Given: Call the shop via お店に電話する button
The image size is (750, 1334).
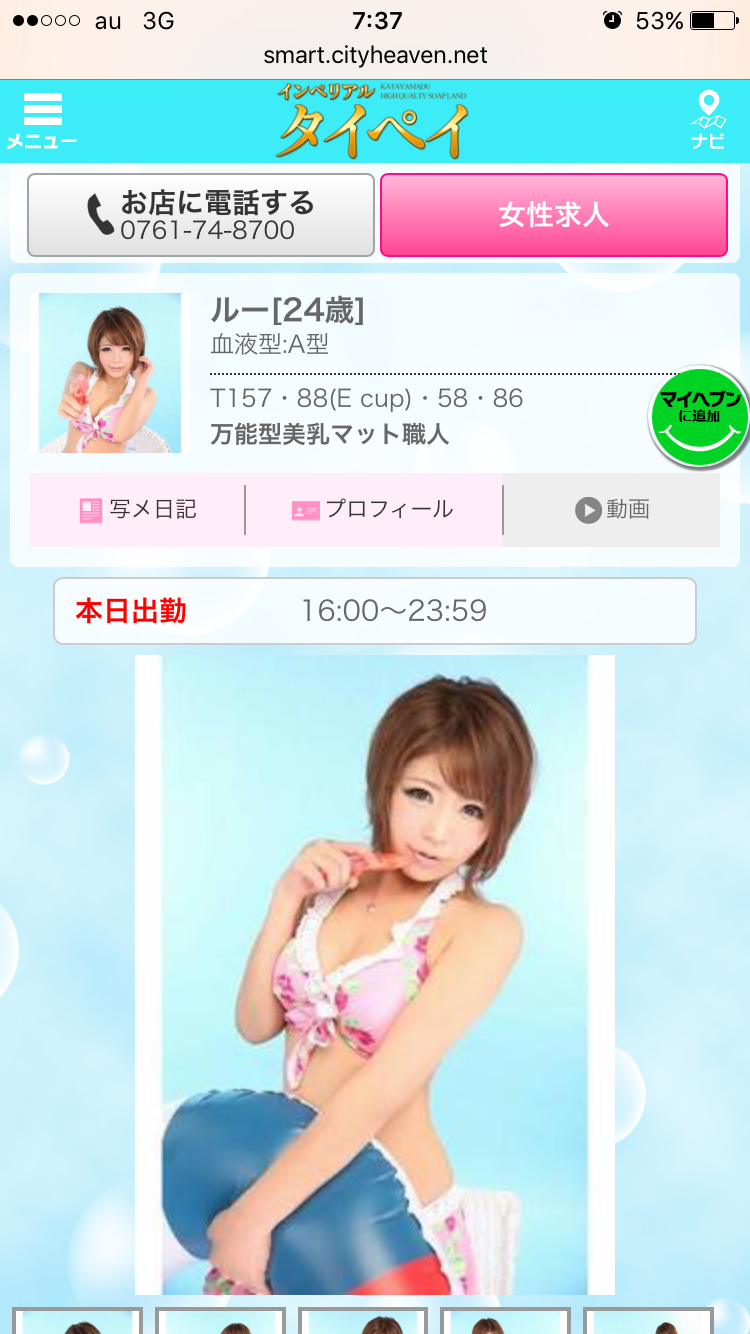Looking at the screenshot, I should 201,215.
